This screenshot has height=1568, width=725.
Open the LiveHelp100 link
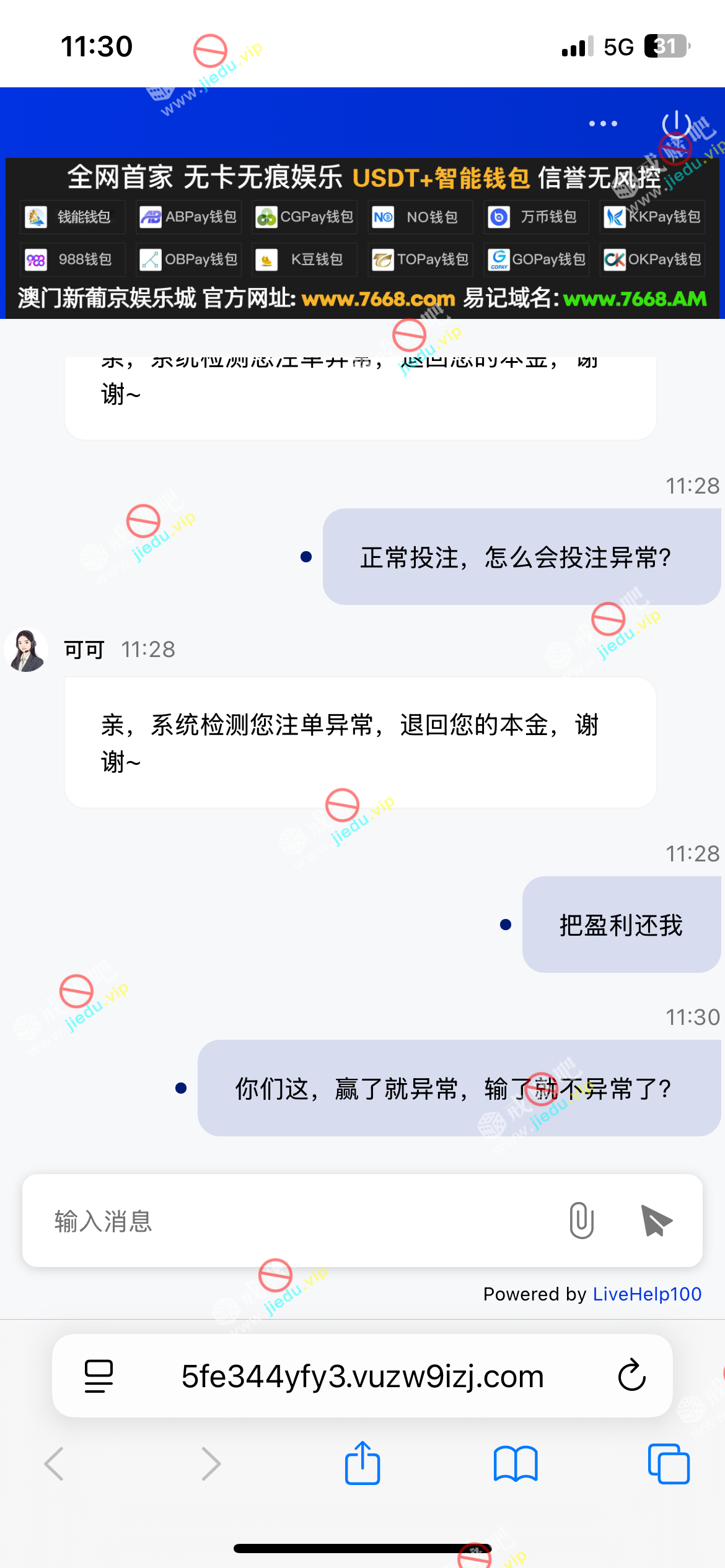tap(647, 1294)
